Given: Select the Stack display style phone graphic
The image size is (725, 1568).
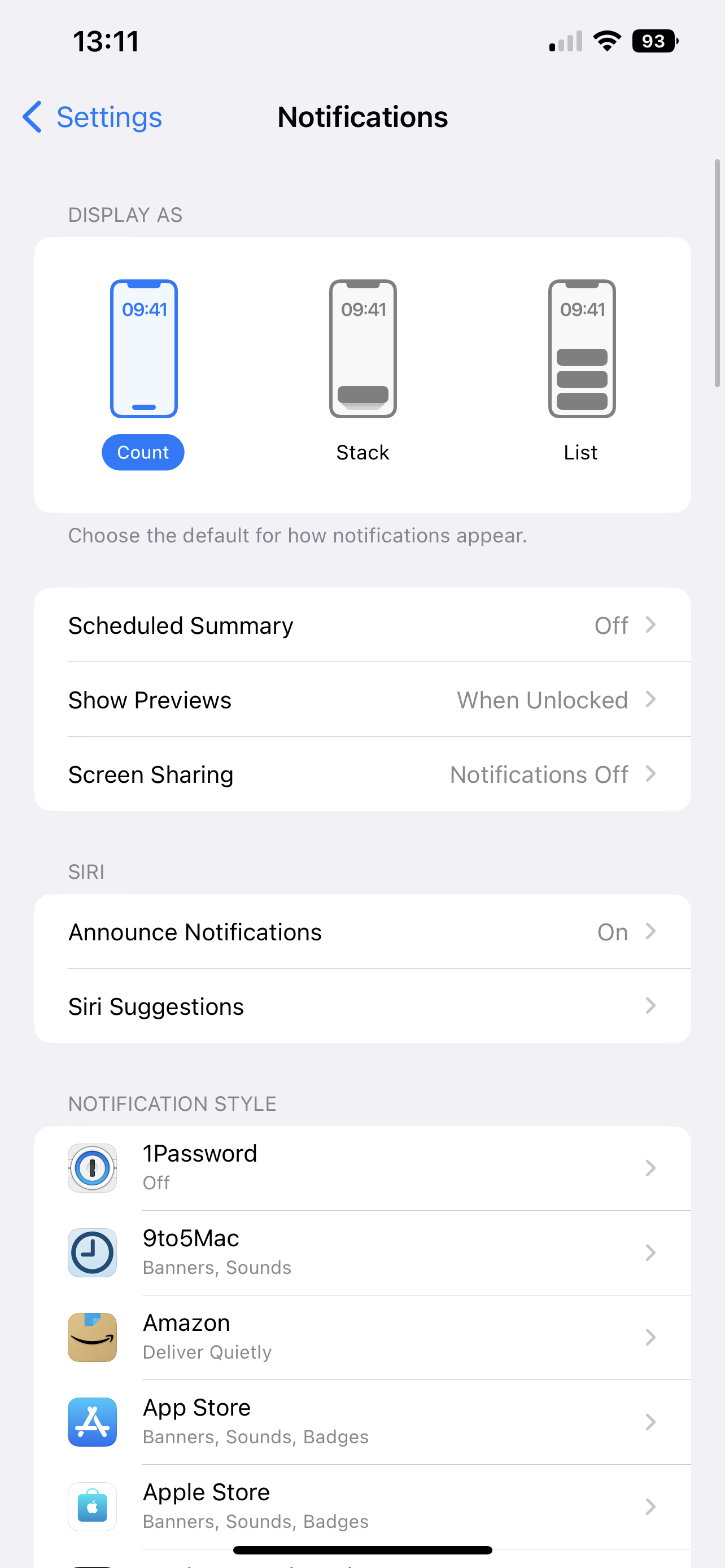Looking at the screenshot, I should (362, 348).
